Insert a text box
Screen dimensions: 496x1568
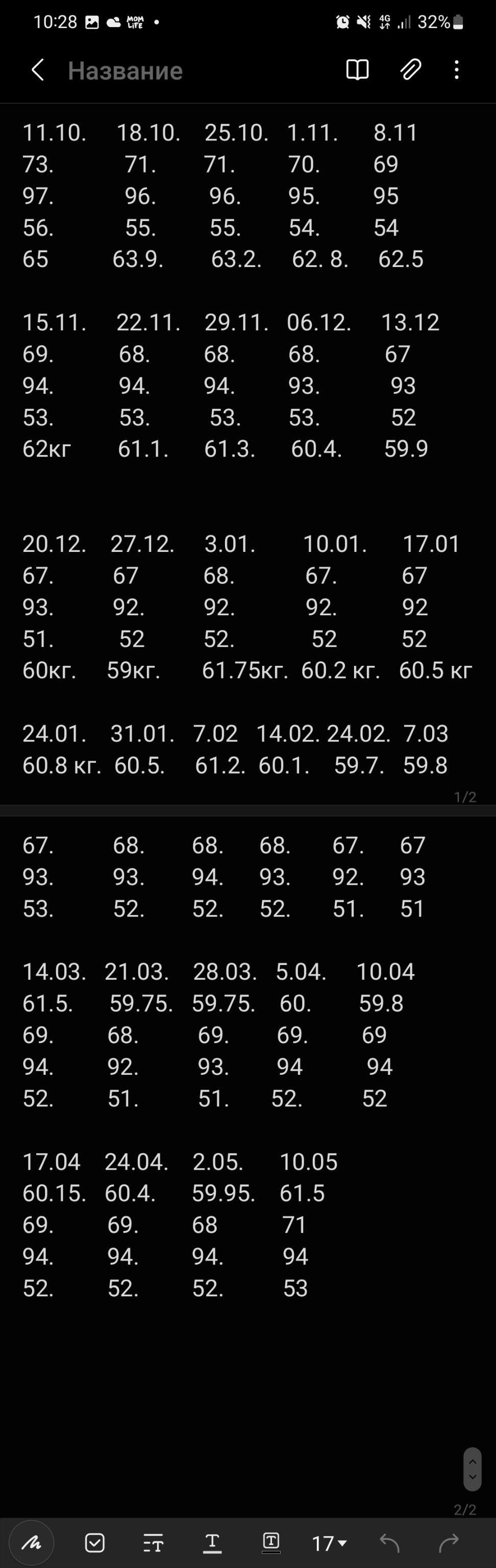click(x=271, y=1542)
